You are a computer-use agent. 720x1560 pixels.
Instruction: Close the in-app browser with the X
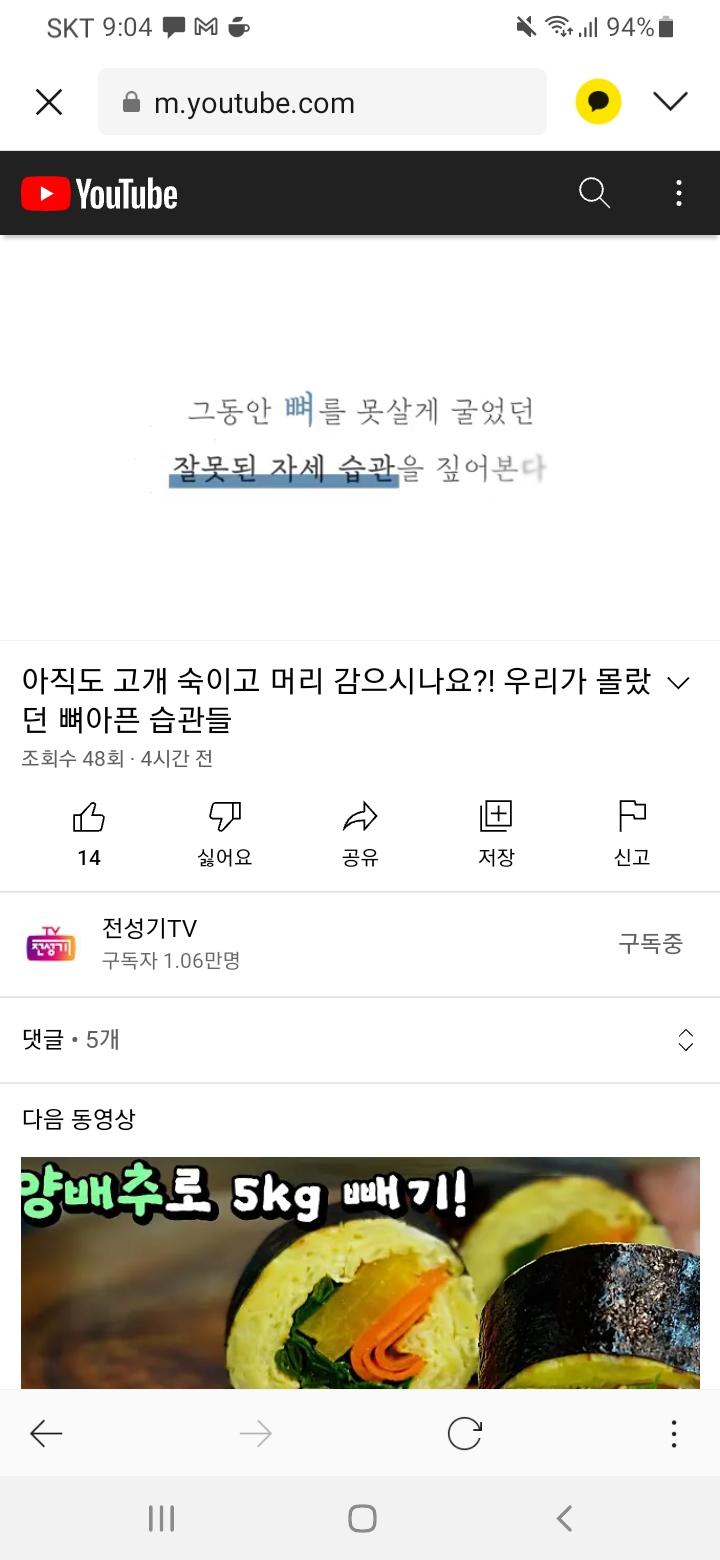click(49, 102)
